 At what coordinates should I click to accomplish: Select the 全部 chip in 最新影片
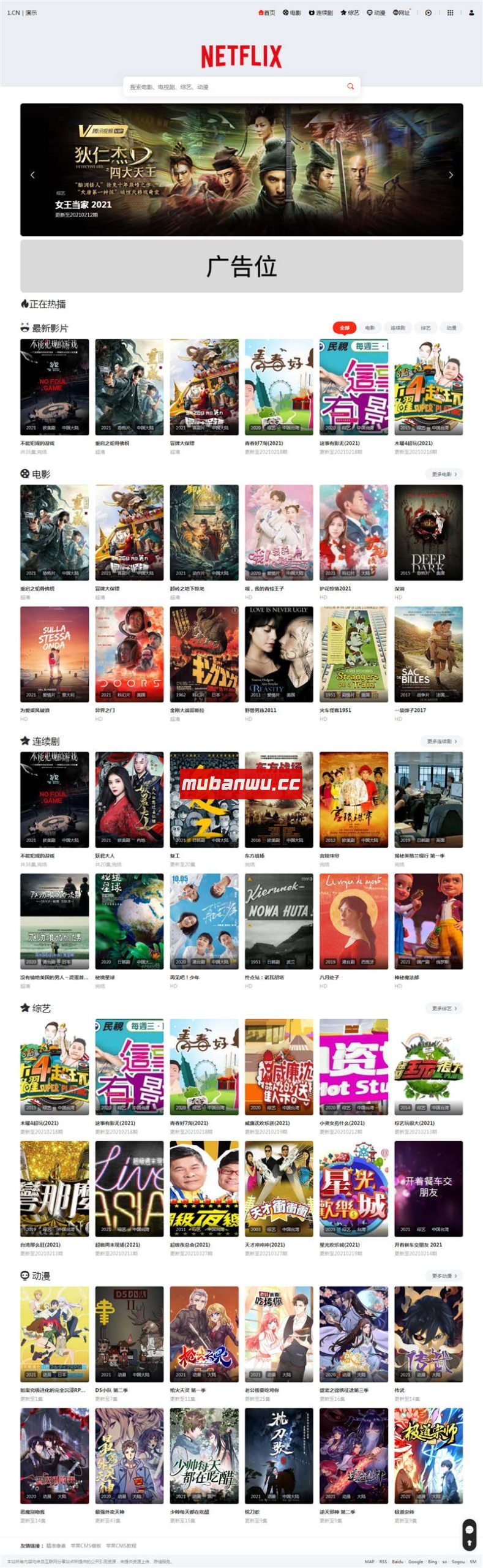tap(344, 328)
